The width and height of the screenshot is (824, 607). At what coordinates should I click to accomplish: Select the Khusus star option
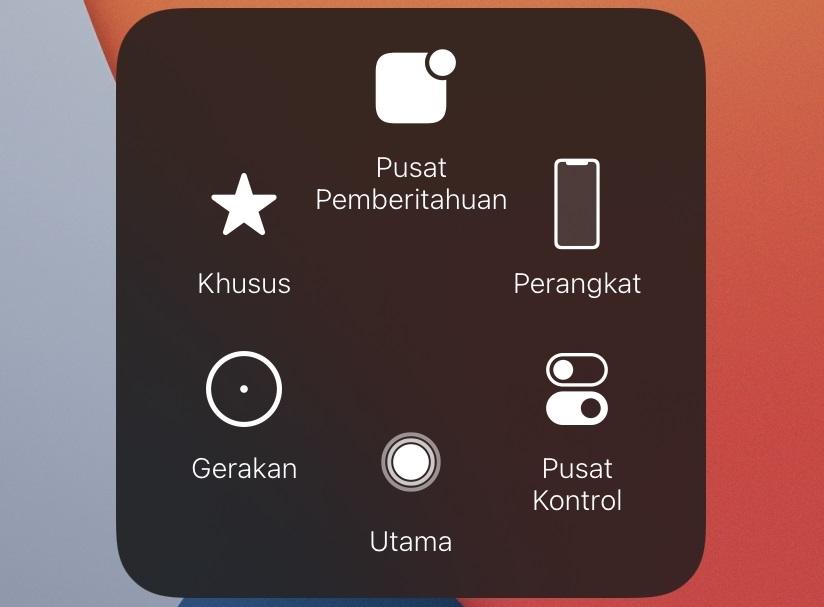244,205
